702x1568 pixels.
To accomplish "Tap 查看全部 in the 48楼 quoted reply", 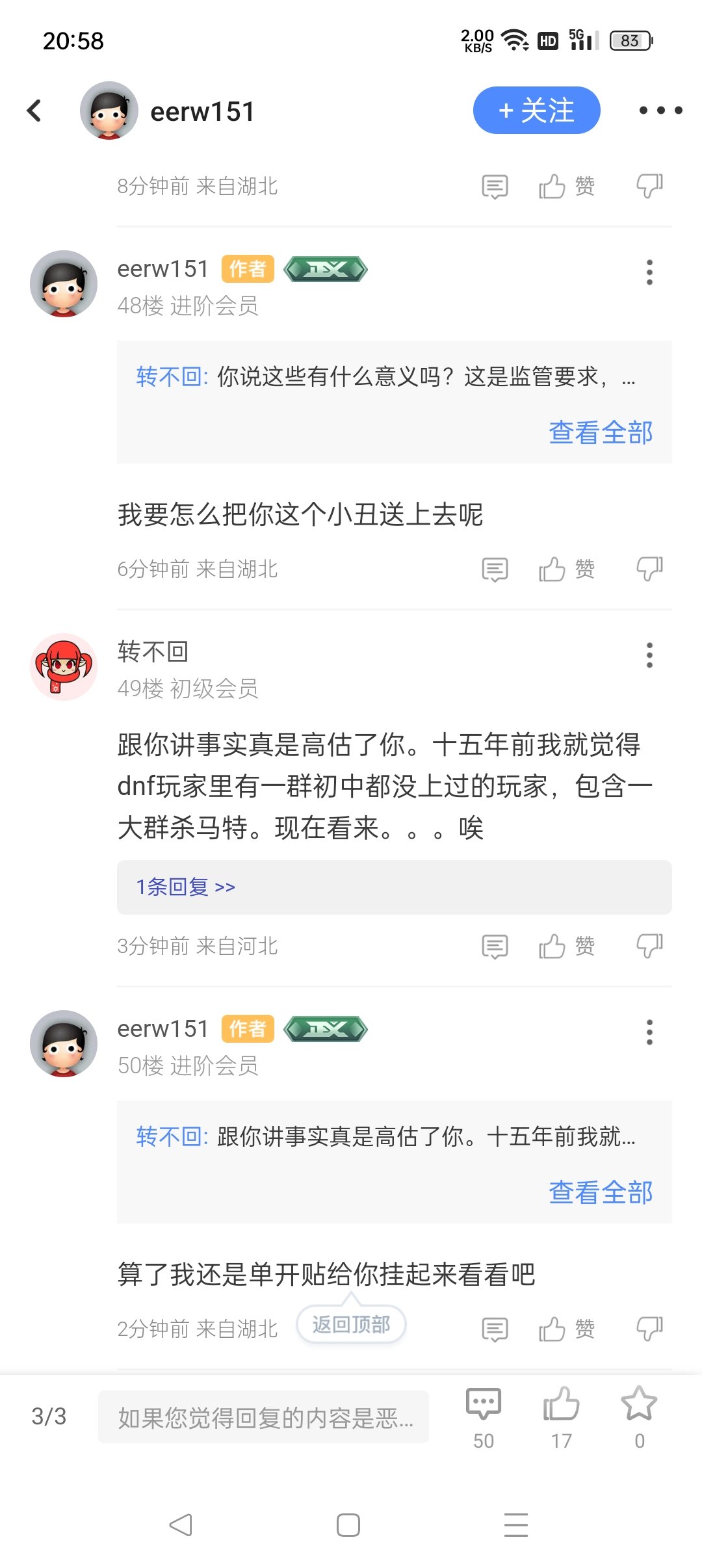I will (x=601, y=432).
